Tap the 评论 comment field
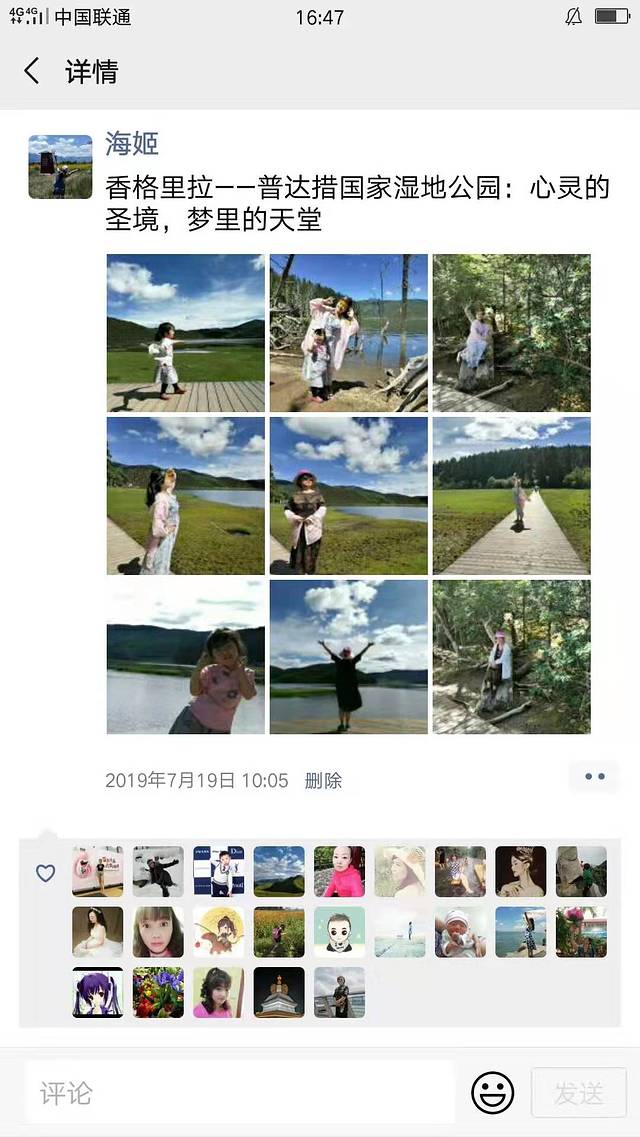This screenshot has width=640, height=1137. pos(240,1093)
